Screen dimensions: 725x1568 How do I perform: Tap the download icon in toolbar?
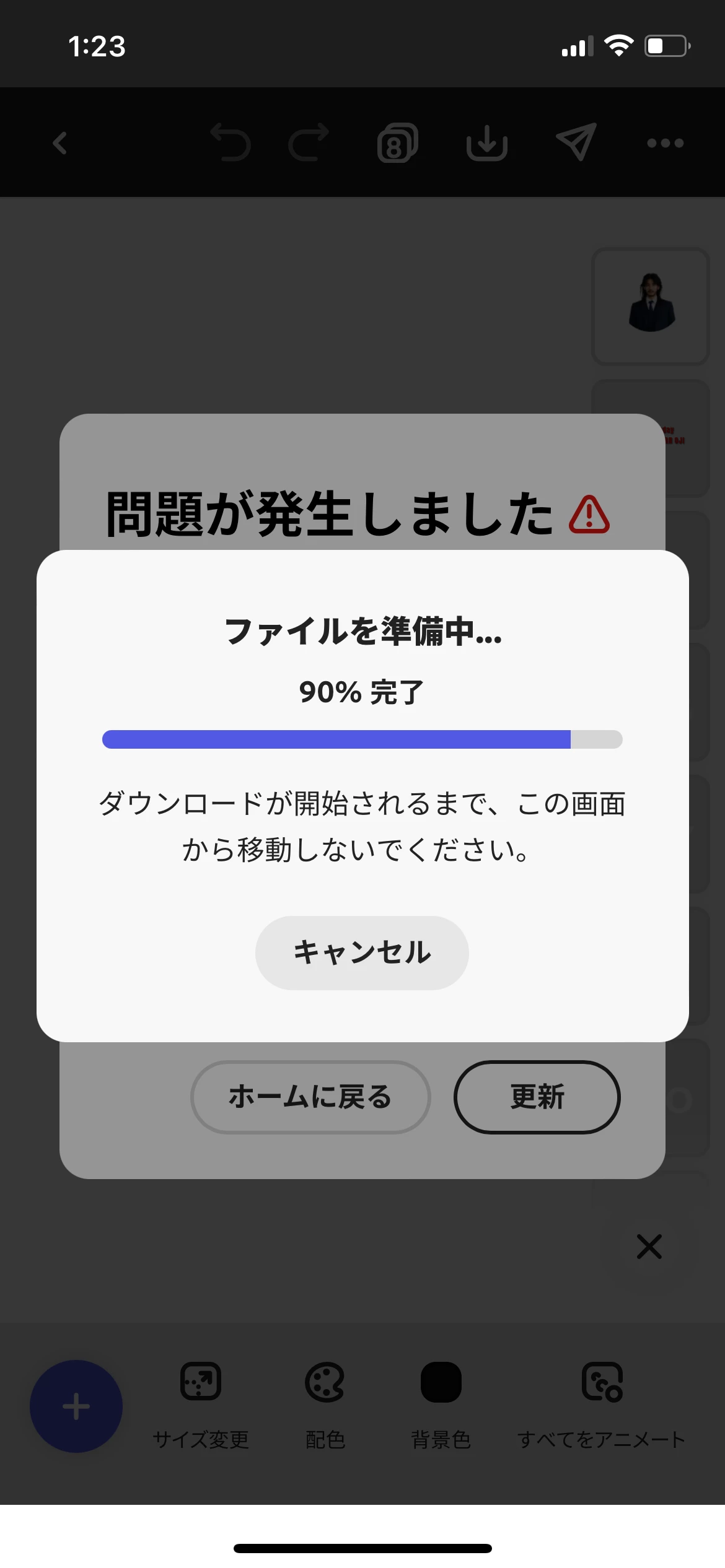tap(486, 143)
